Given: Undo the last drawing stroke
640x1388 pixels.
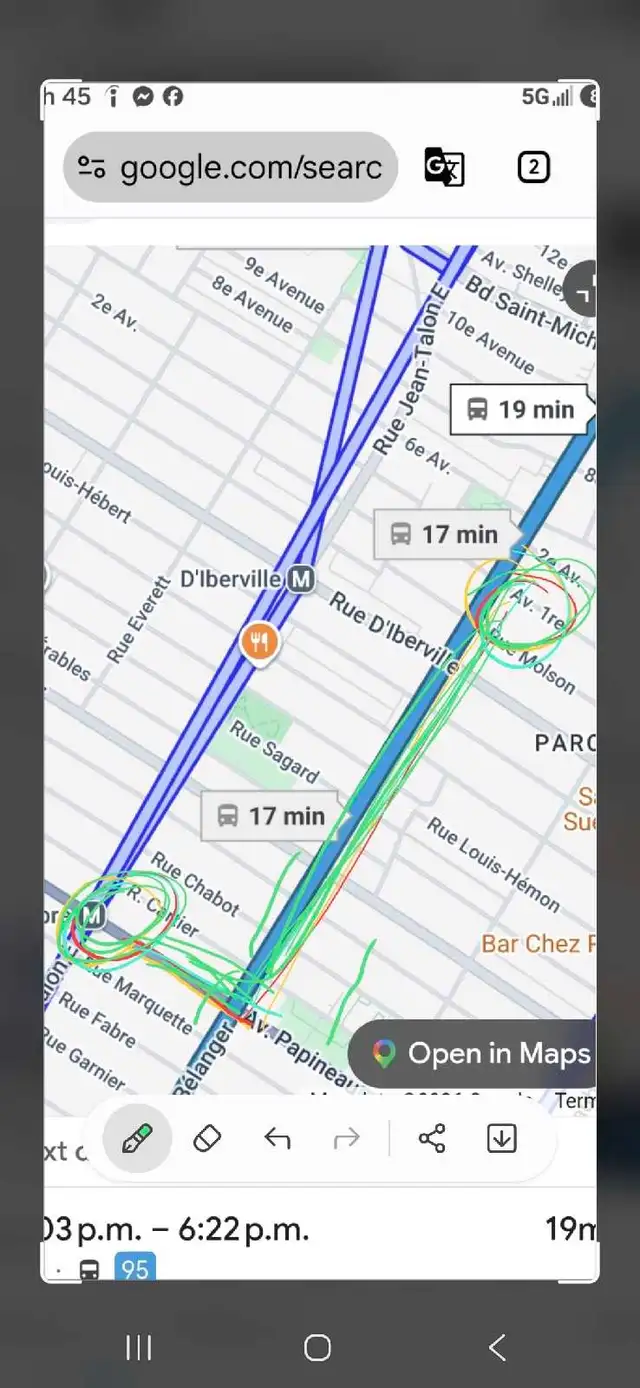Looking at the screenshot, I should tap(277, 1139).
